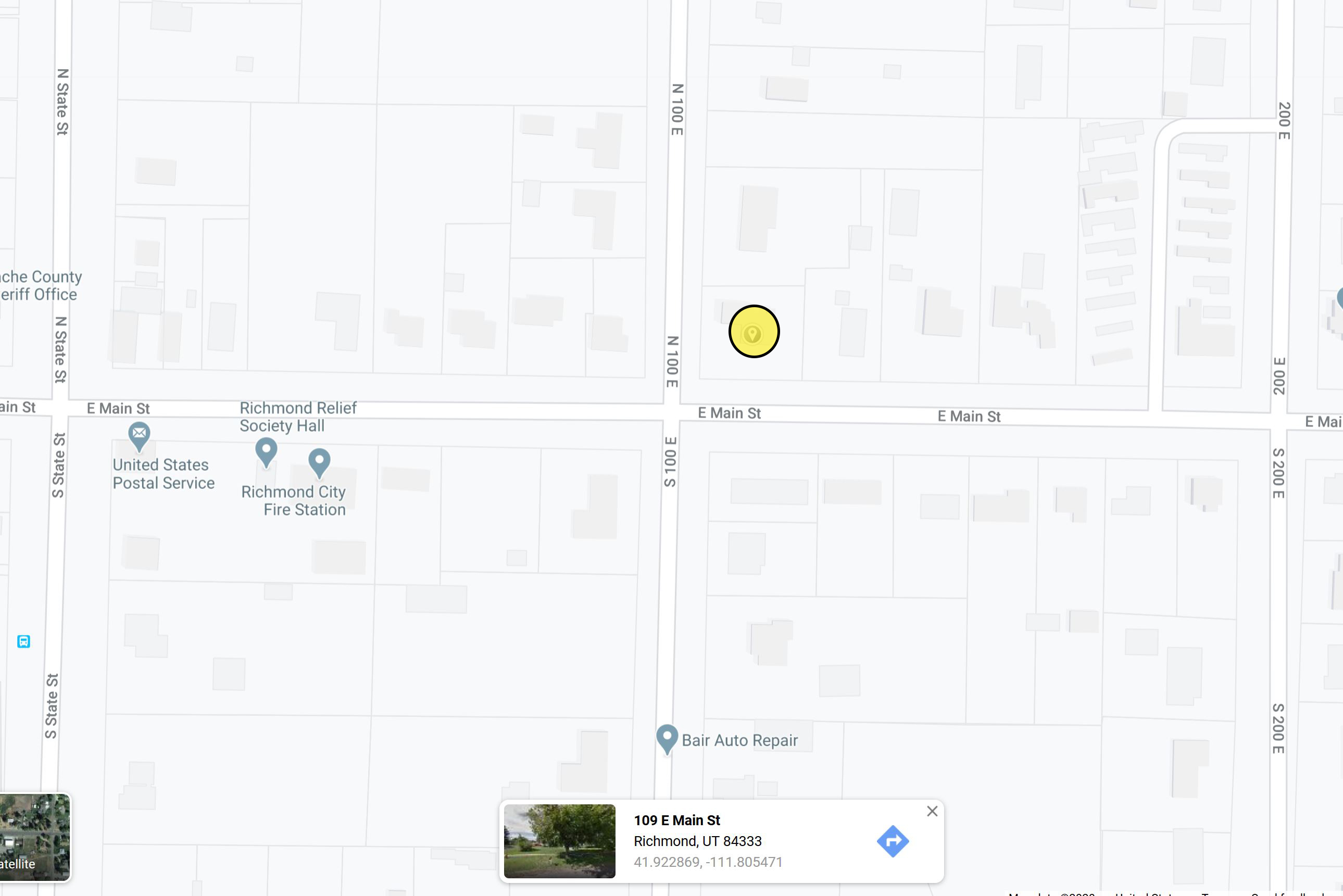
Task: Close the 109 E Main St info card
Action: click(932, 811)
